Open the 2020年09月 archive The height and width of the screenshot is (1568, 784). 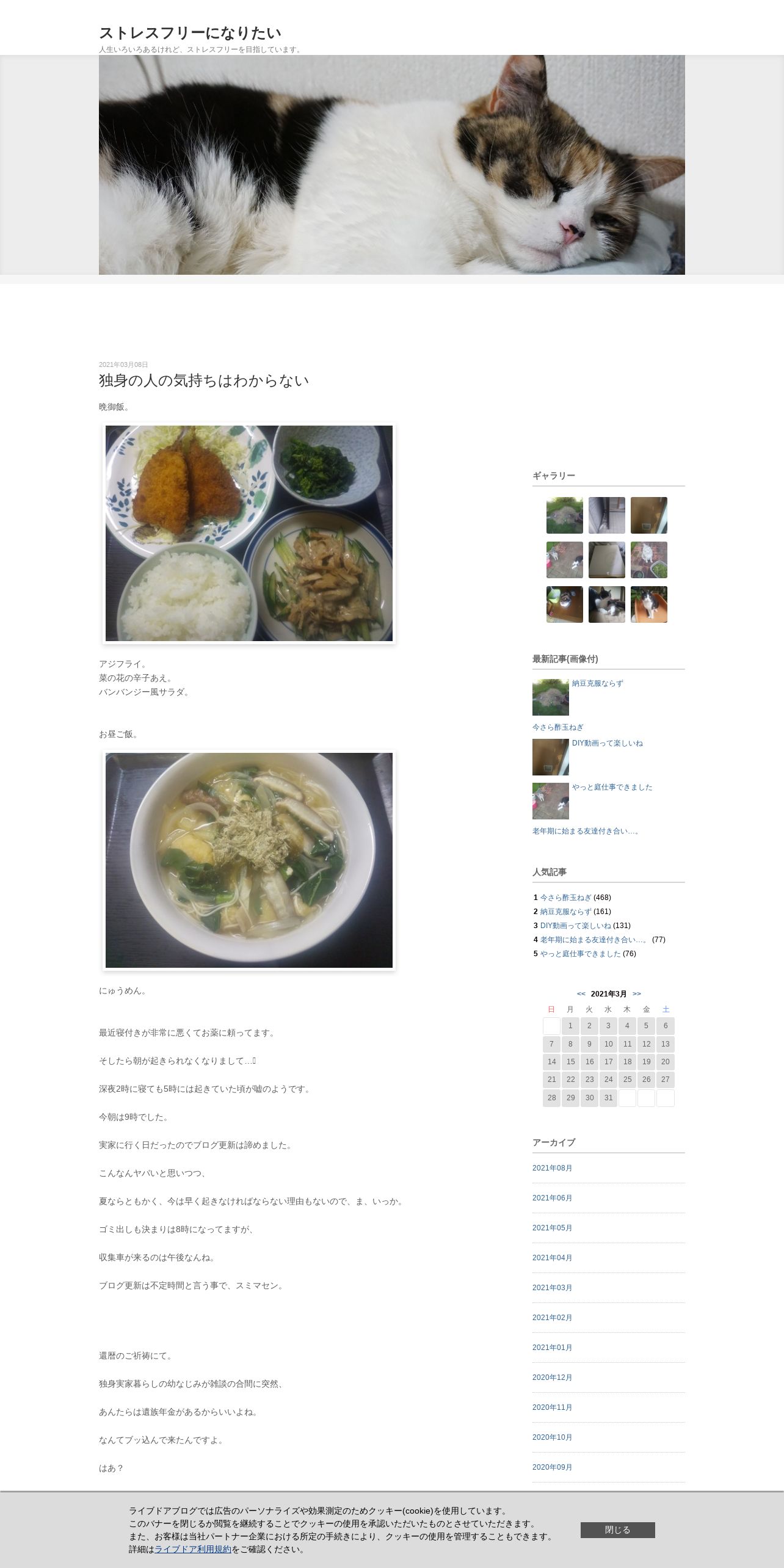click(x=552, y=1467)
